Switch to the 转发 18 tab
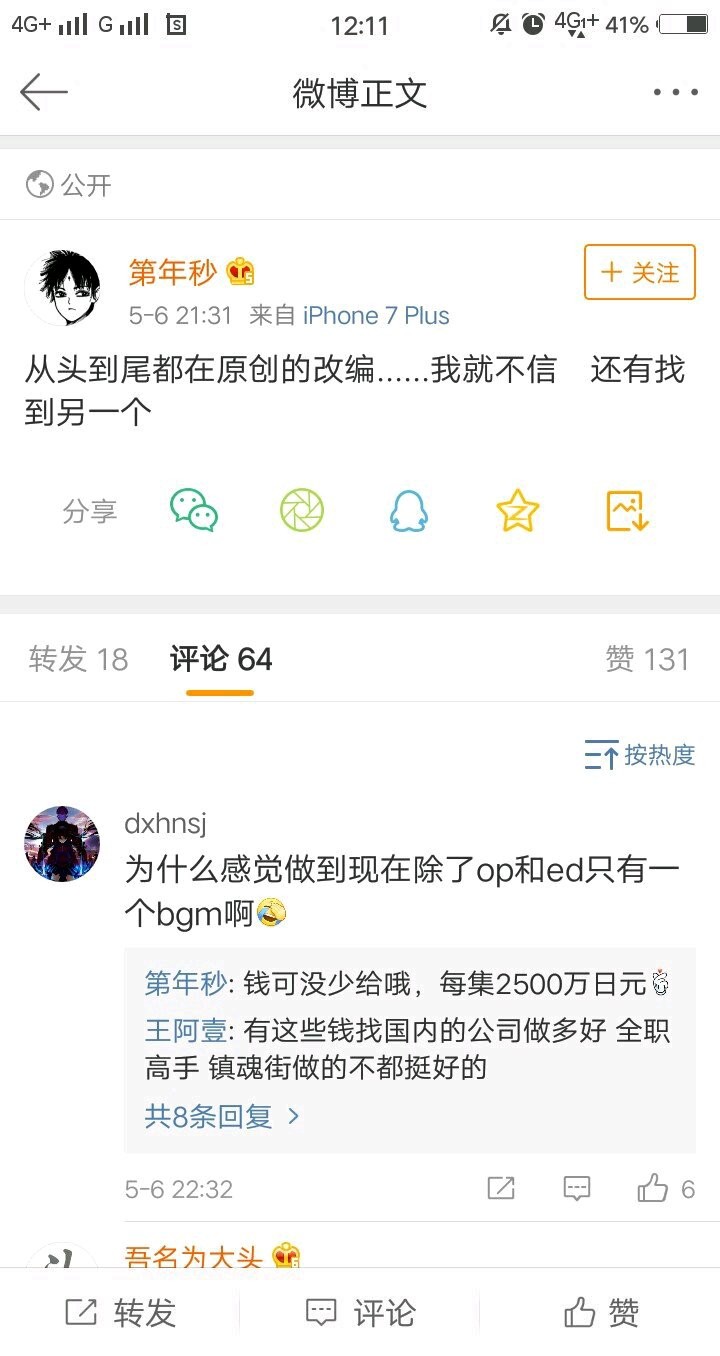Screen dimensions: 720x1356 (78, 659)
